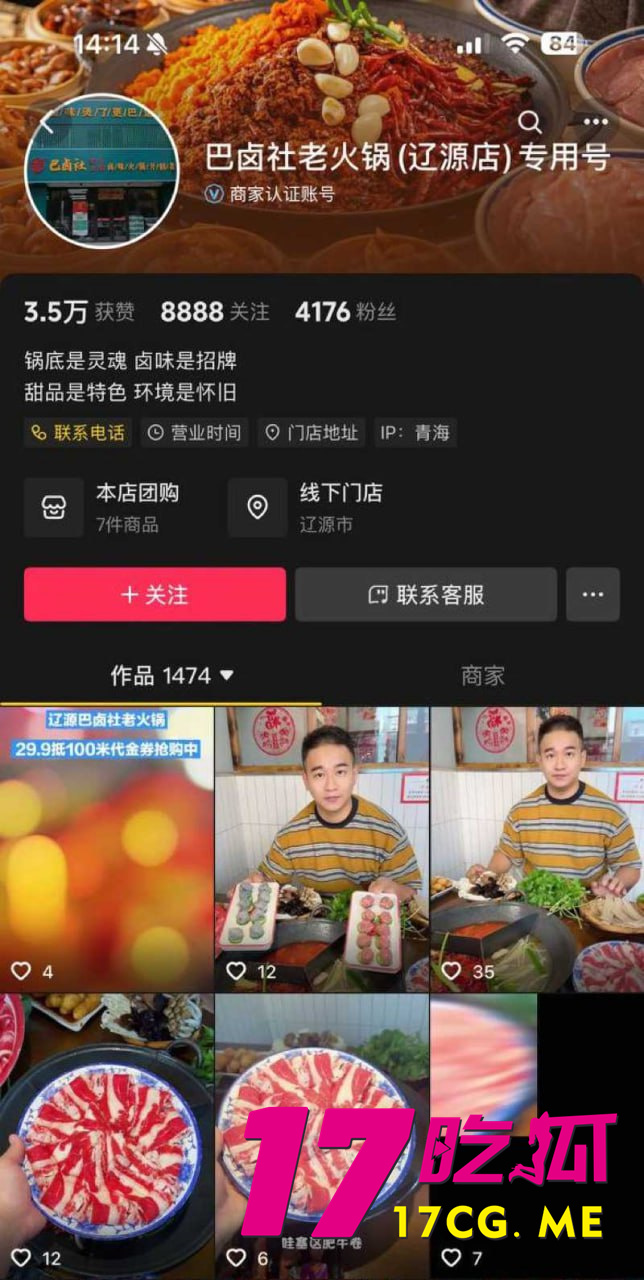This screenshot has width=644, height=1280.
Task: Tap the 联系电话 chip
Action: (78, 433)
